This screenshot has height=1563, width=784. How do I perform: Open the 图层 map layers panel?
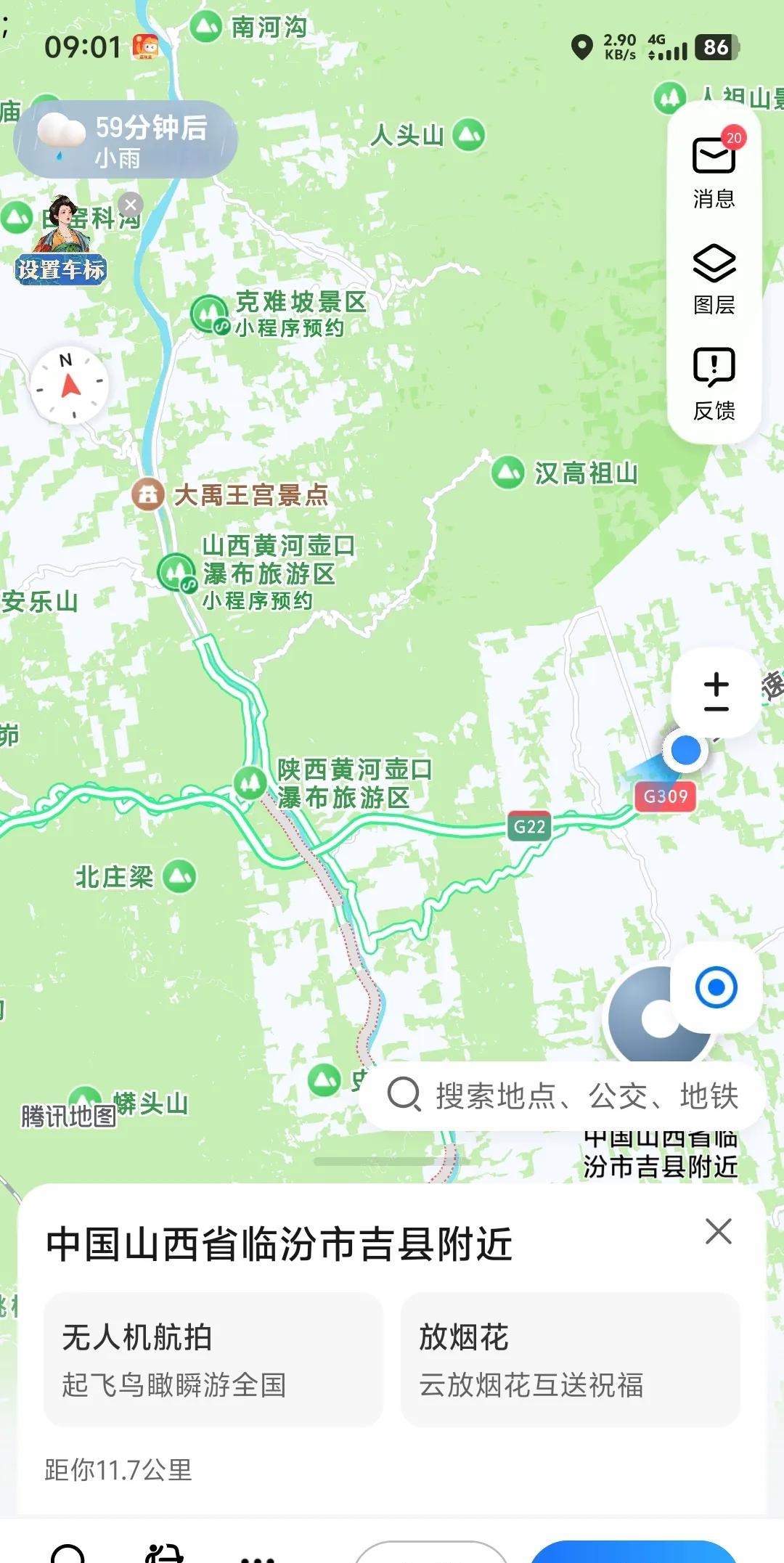(x=714, y=278)
